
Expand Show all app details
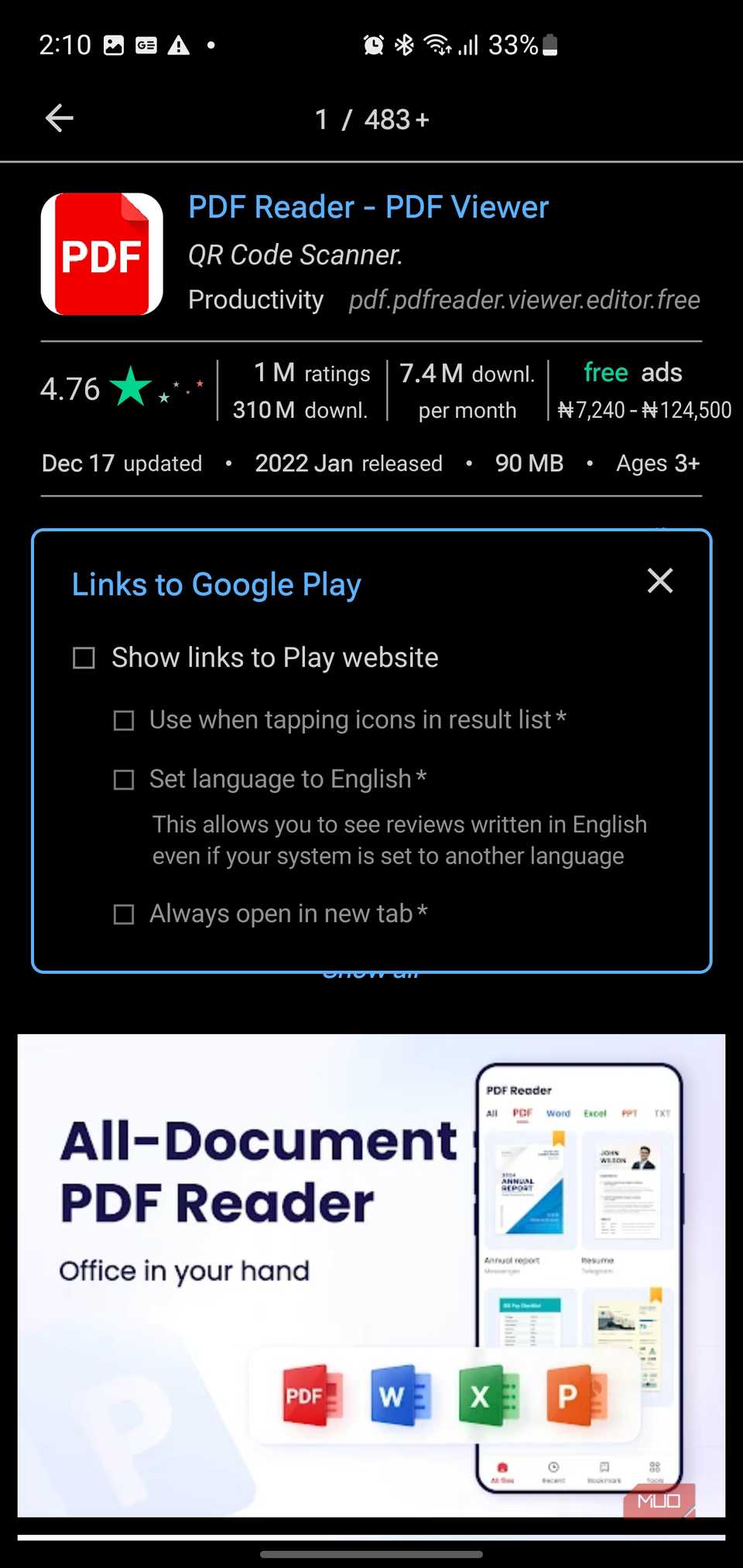[x=371, y=969]
